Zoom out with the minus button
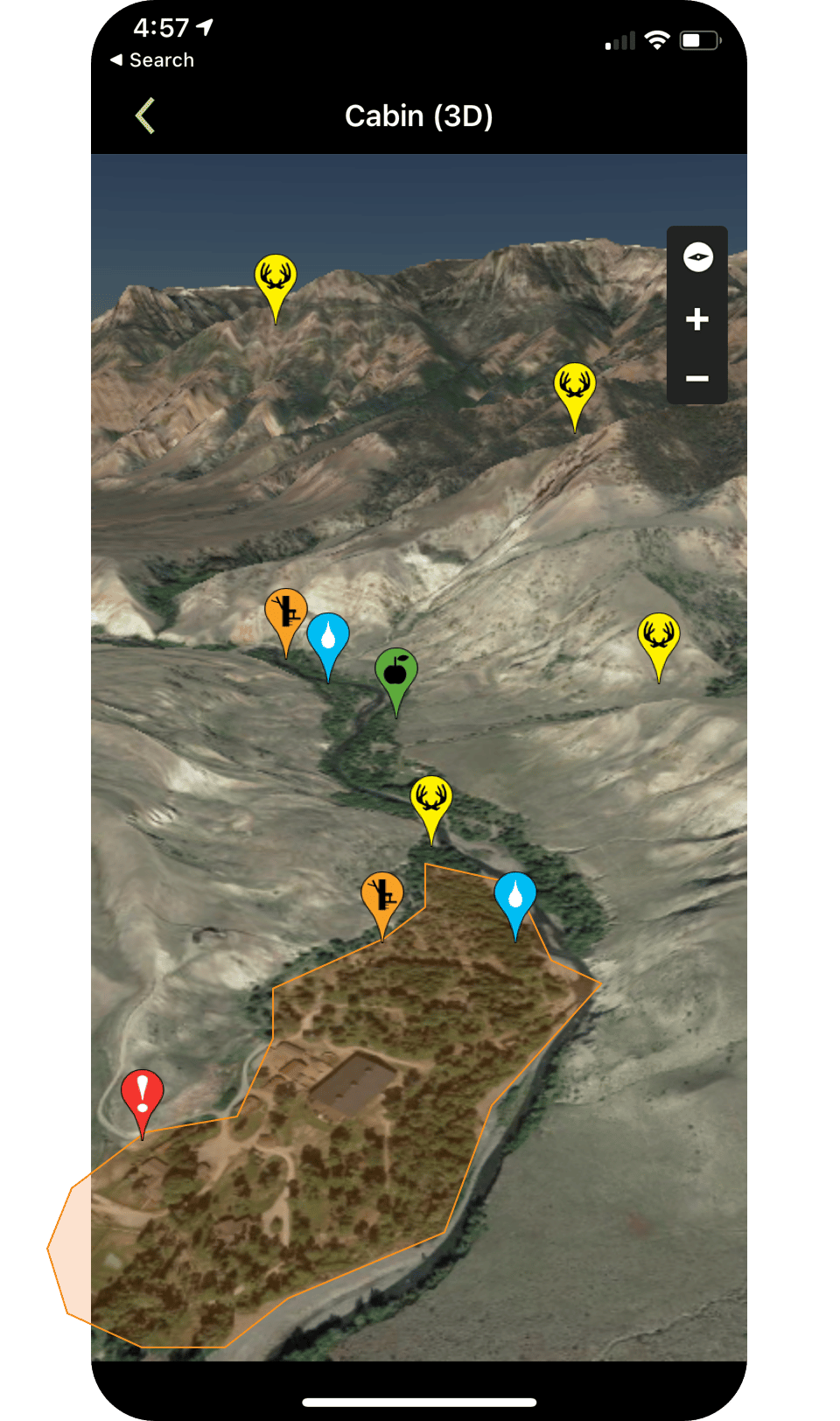The image size is (840, 1421). point(697,379)
